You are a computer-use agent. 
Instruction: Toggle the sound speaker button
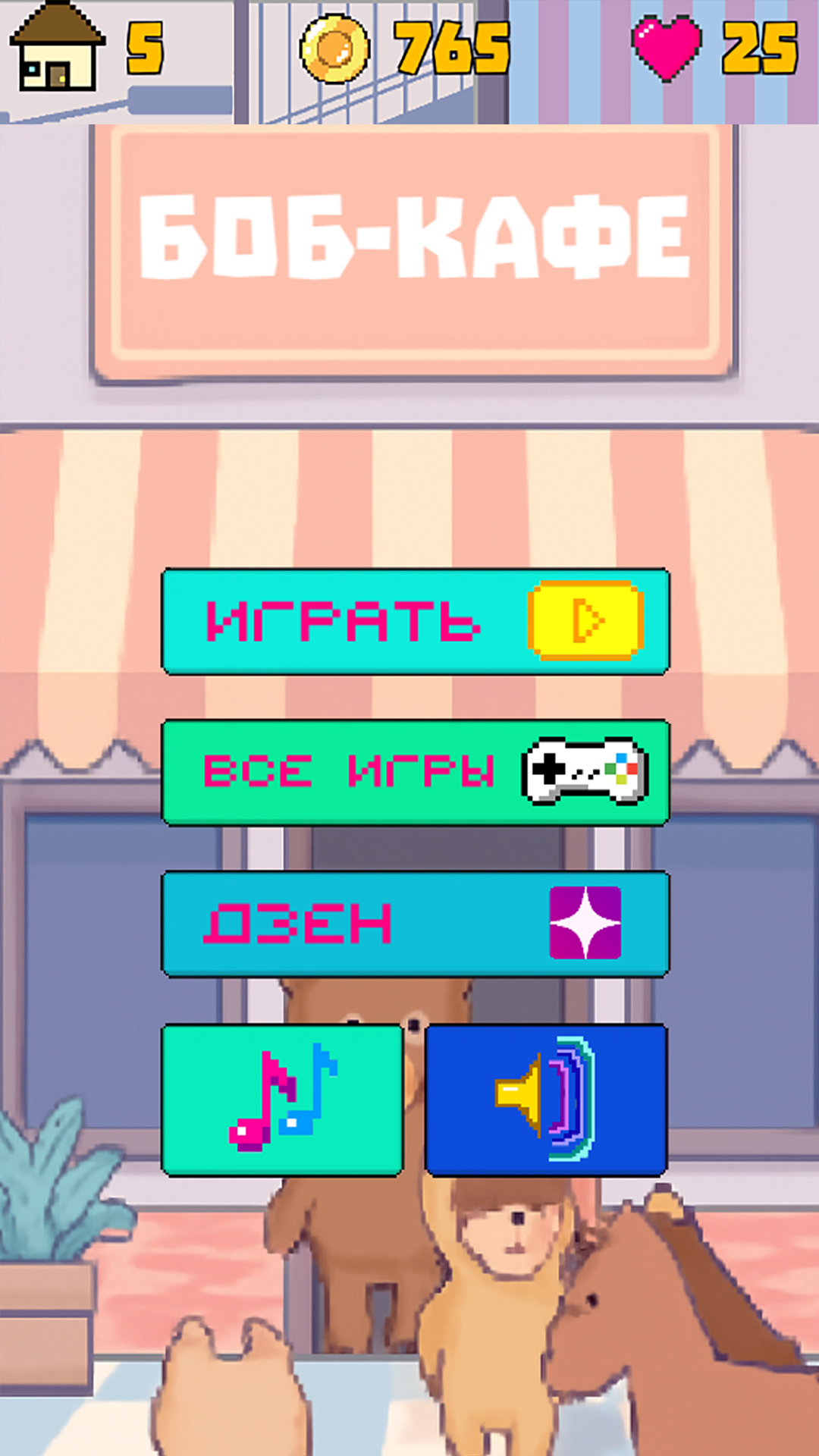click(x=546, y=1100)
